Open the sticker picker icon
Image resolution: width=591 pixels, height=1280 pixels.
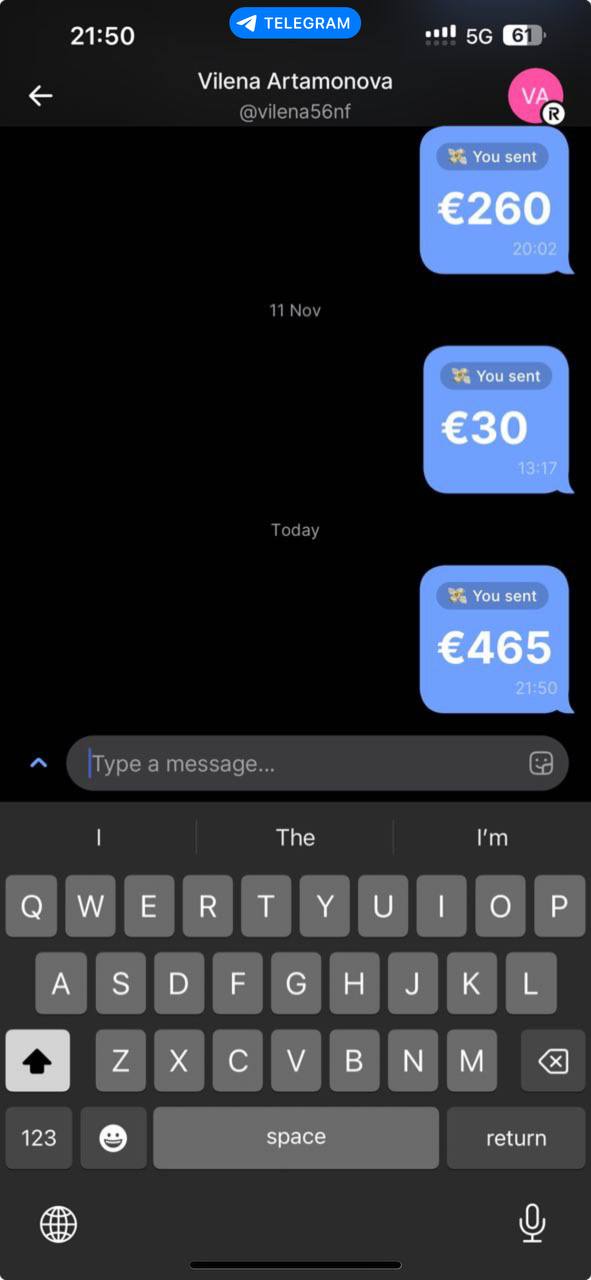(540, 764)
